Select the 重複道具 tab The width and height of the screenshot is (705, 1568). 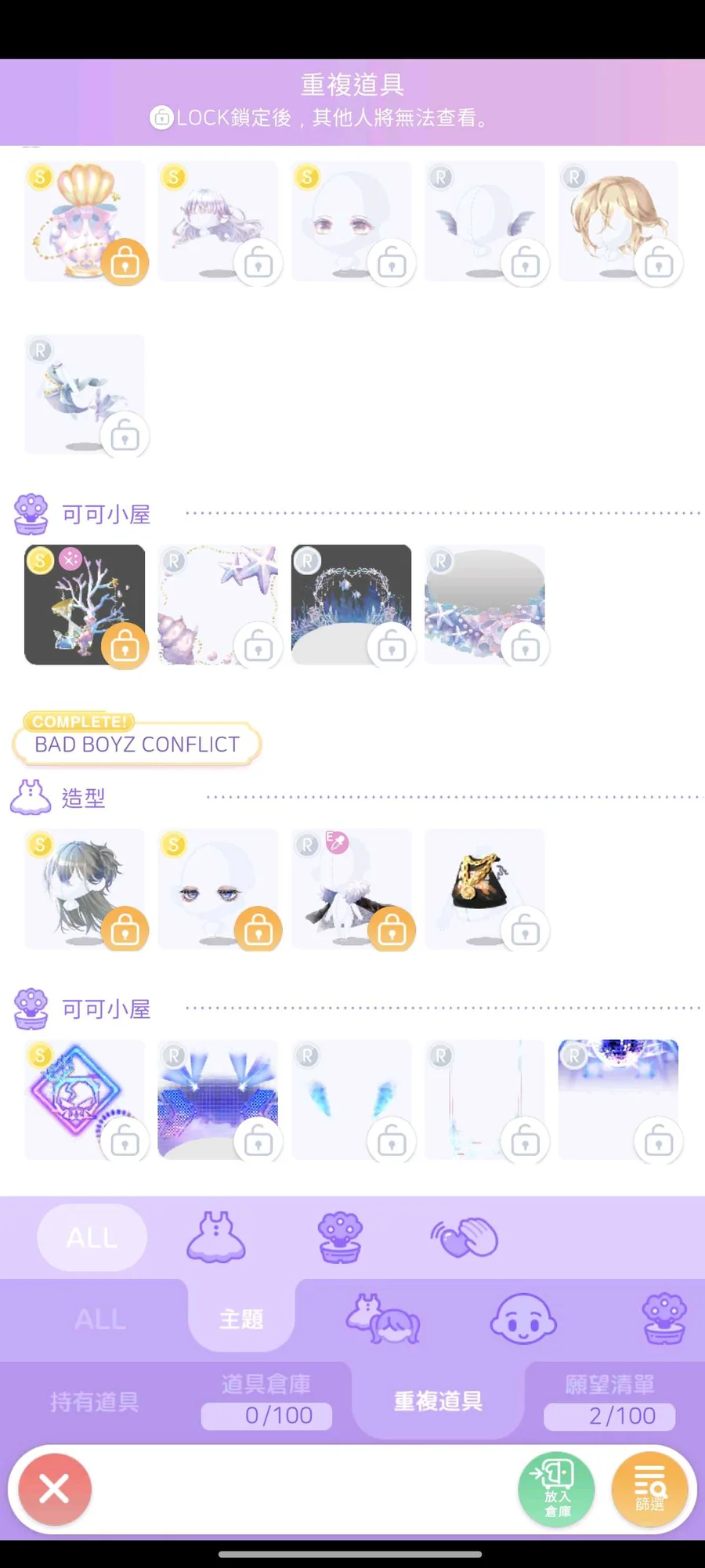tap(438, 1402)
